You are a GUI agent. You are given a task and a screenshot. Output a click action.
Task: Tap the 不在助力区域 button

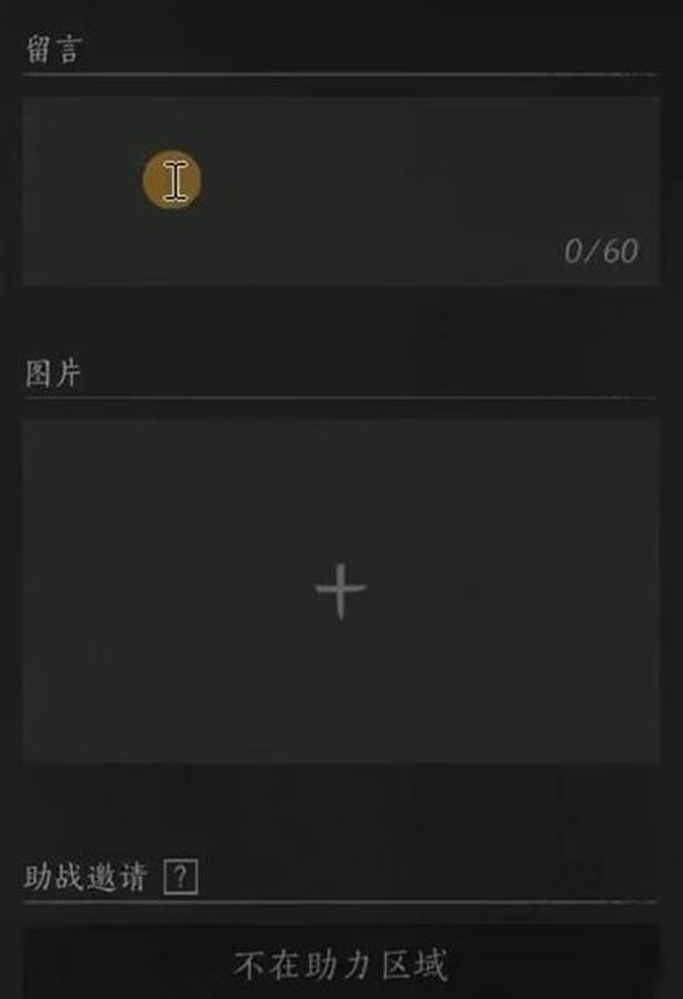coord(341,965)
